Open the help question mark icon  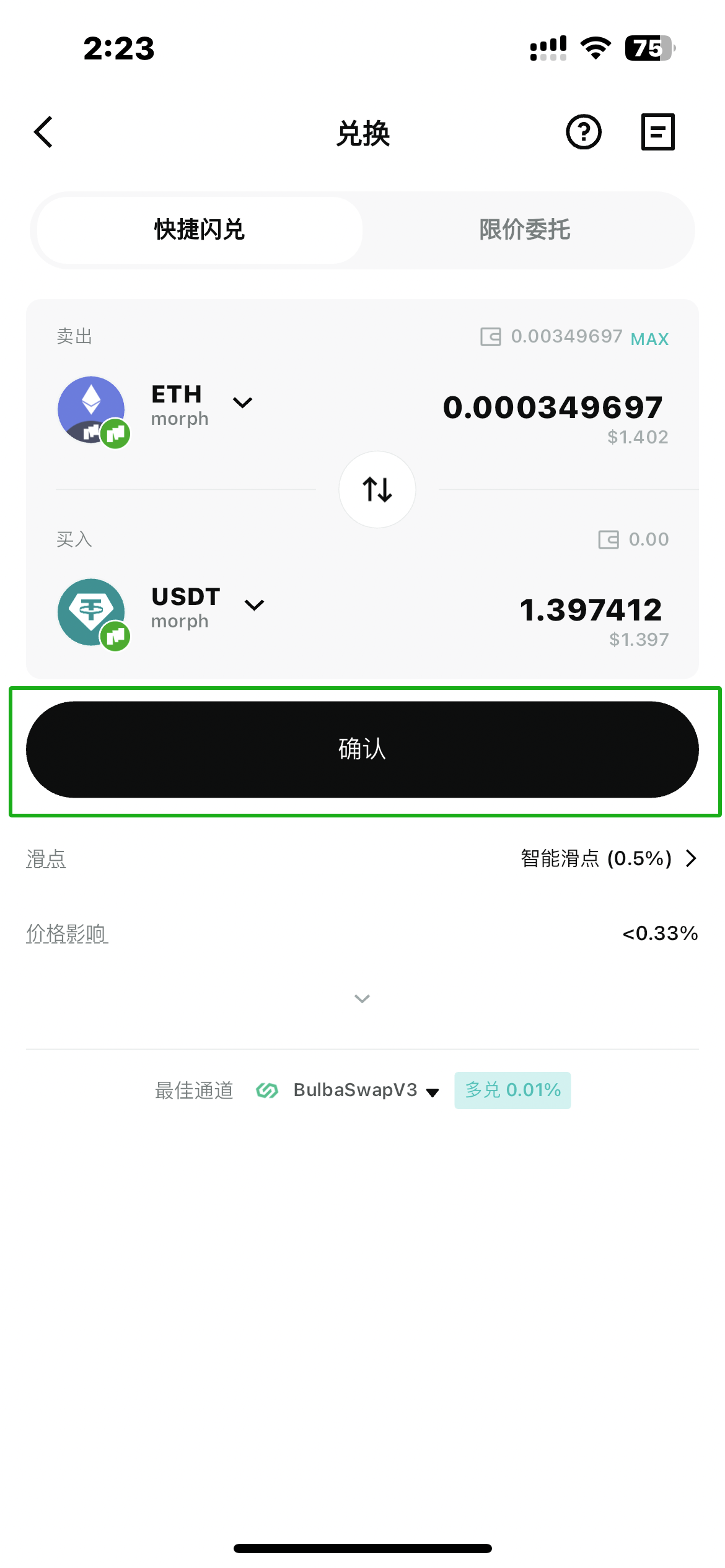click(583, 132)
